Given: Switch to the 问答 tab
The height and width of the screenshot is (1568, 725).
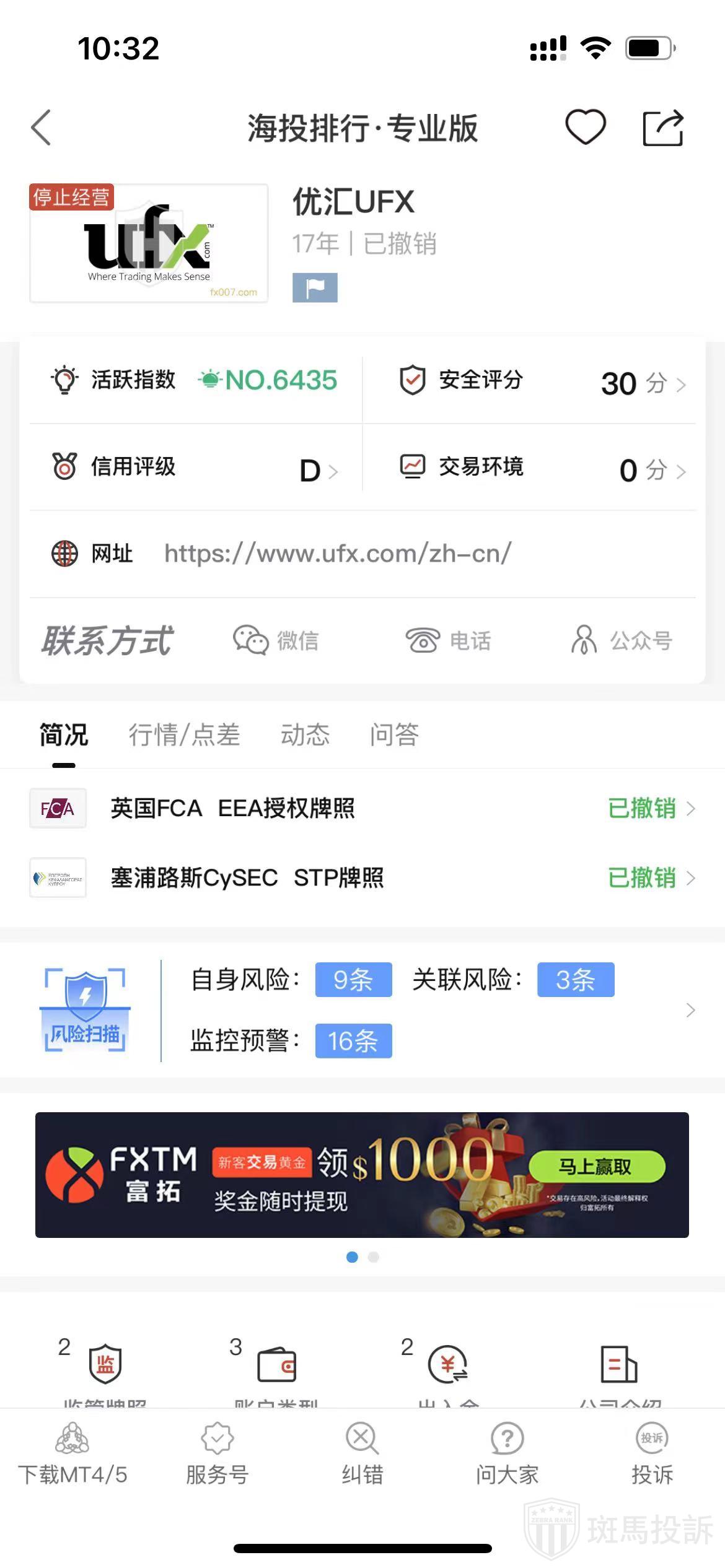Looking at the screenshot, I should [394, 735].
